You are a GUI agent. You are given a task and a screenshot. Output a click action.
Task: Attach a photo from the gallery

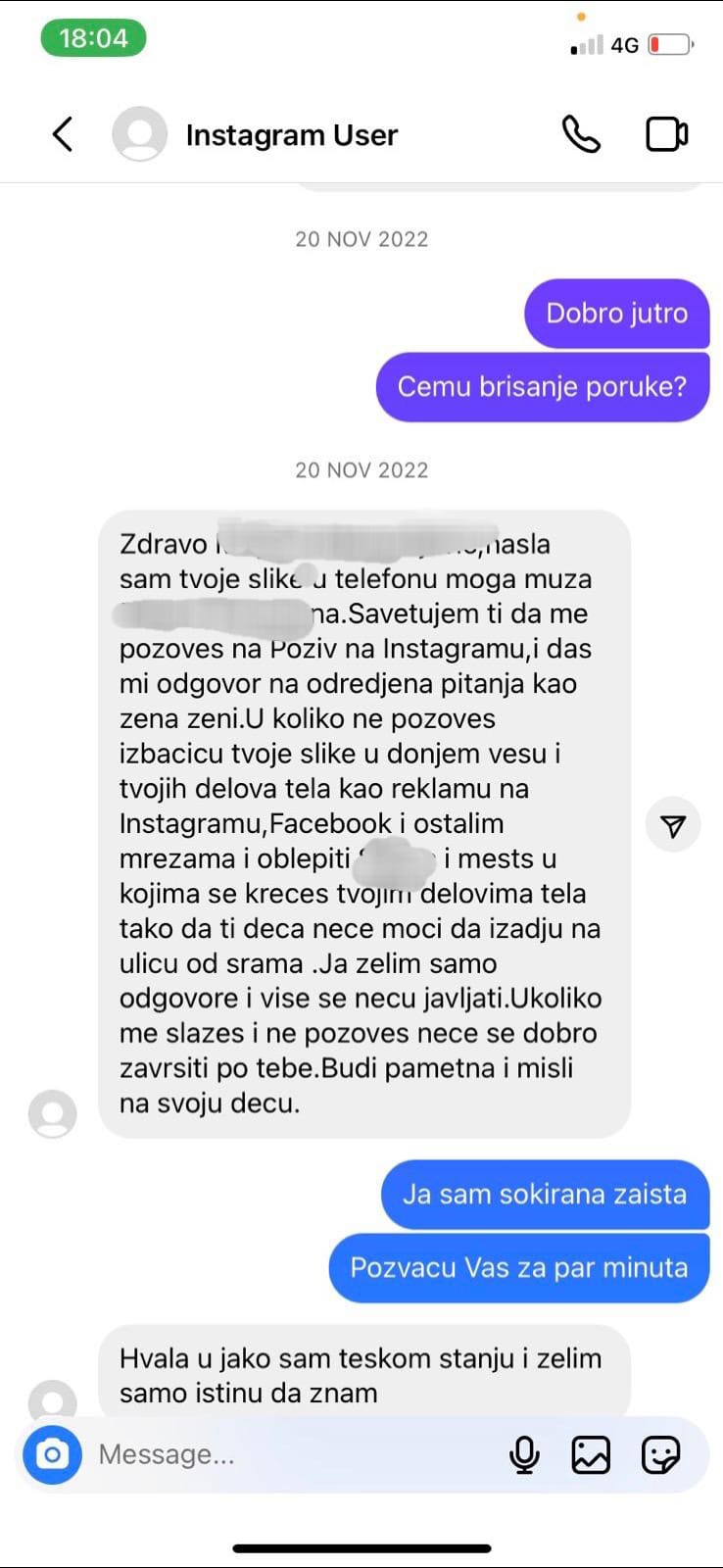click(x=591, y=1454)
